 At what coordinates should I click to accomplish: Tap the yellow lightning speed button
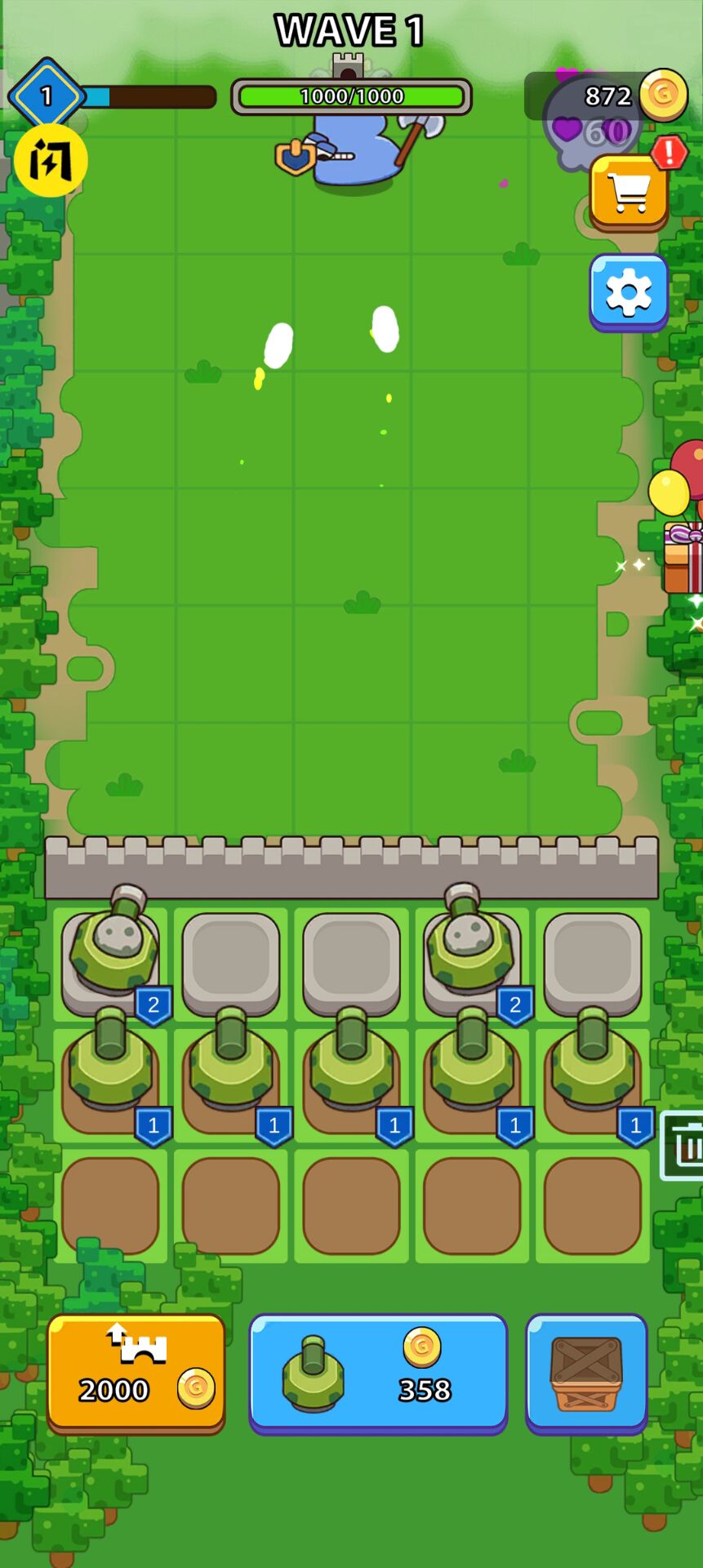point(51,161)
